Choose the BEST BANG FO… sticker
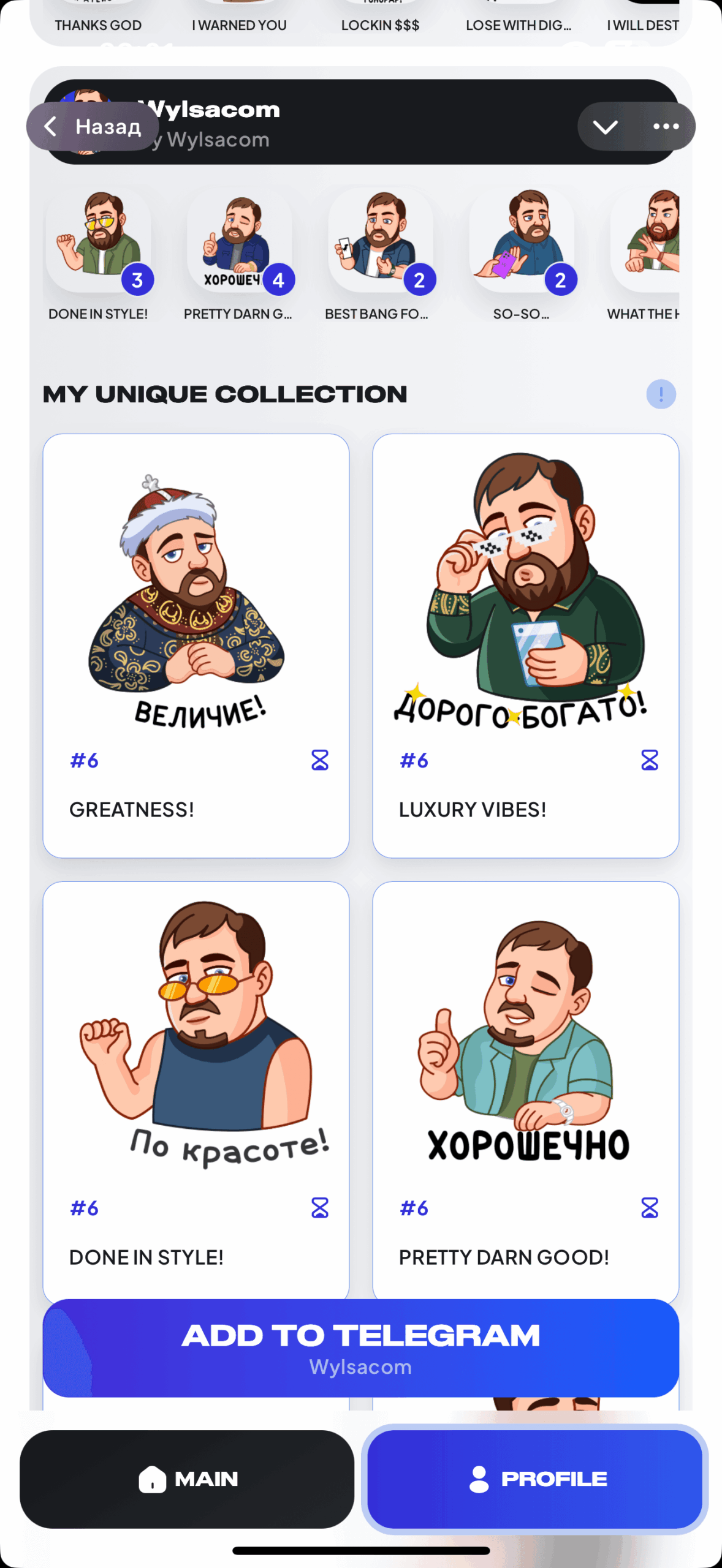Viewport: 722px width, 1568px height. click(x=380, y=242)
